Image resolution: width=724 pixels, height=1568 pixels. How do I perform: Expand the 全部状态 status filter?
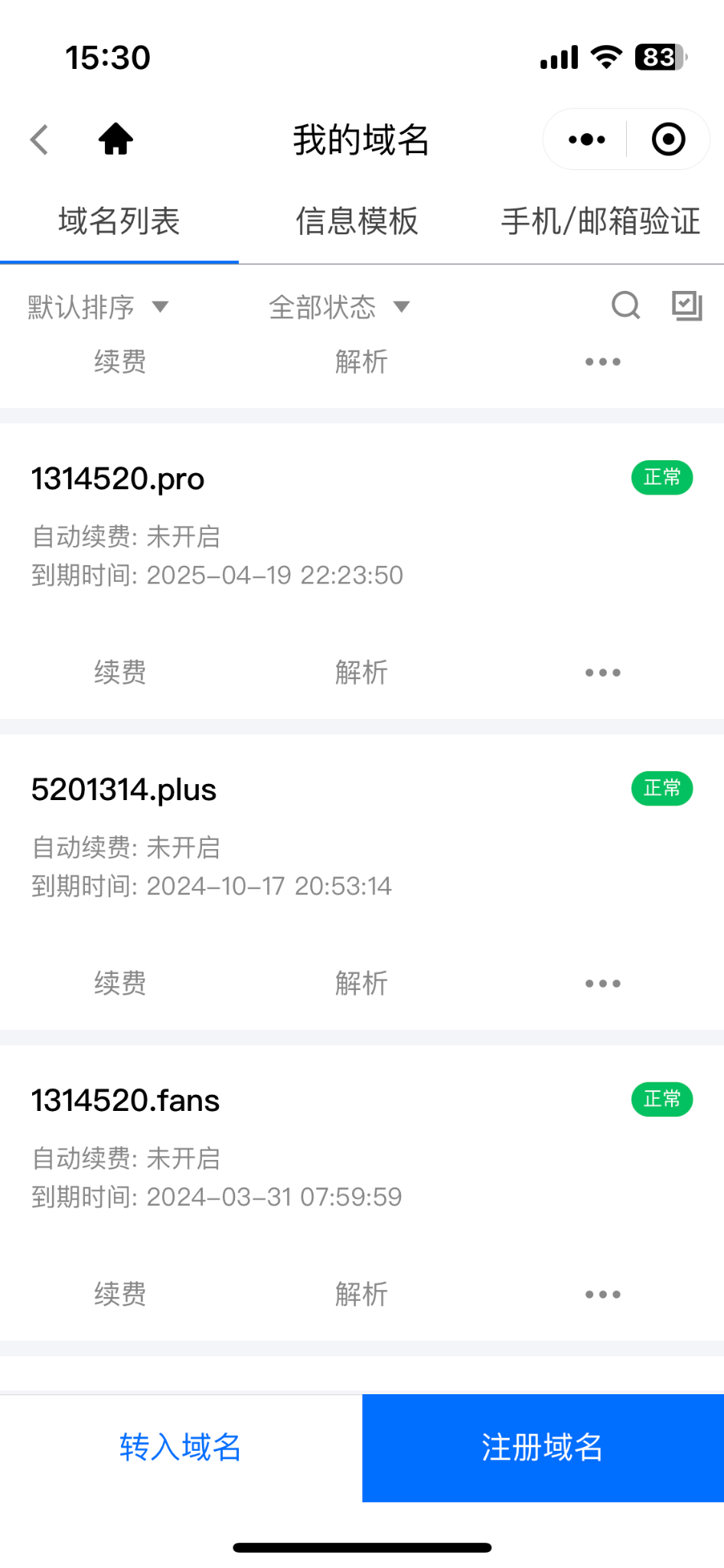[339, 308]
